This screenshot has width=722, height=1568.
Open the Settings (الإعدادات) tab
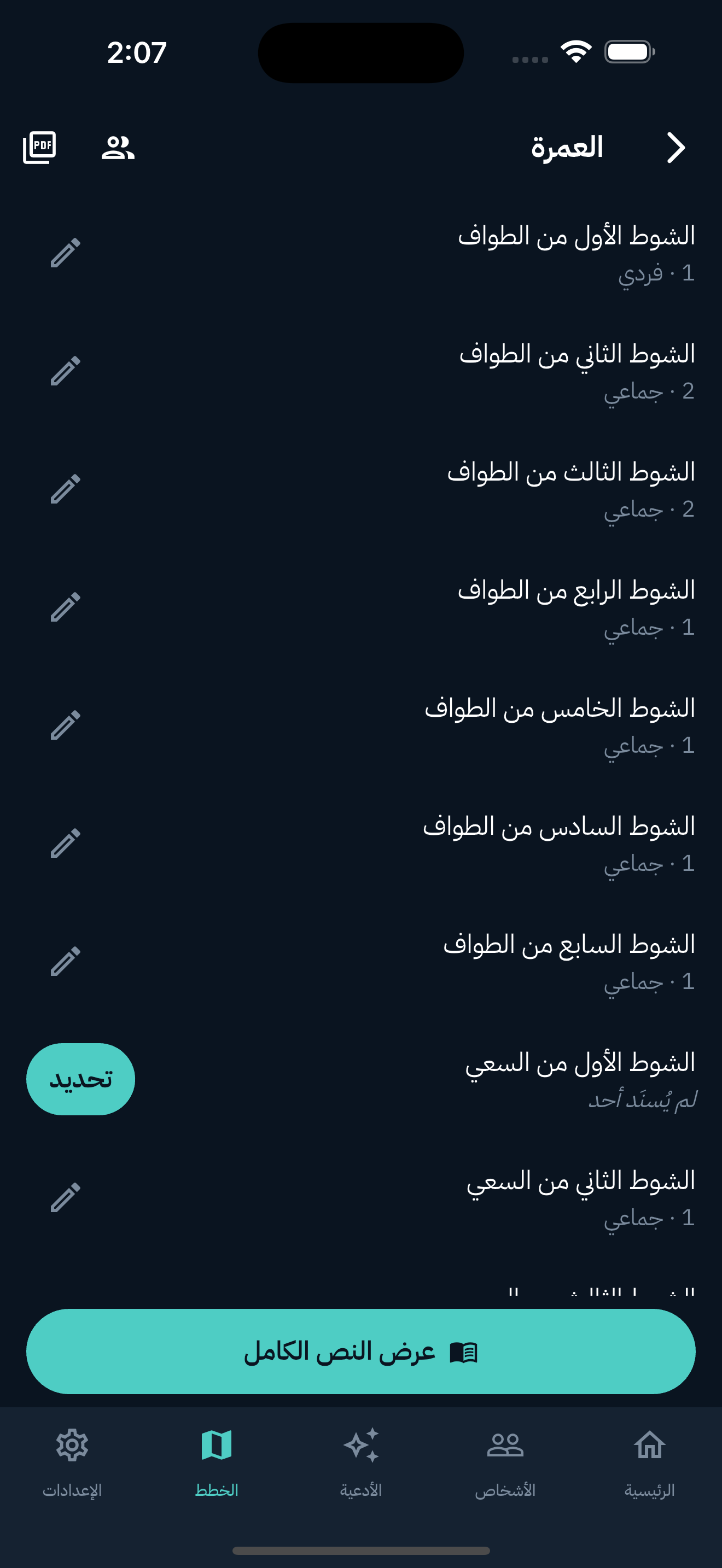72,1461
